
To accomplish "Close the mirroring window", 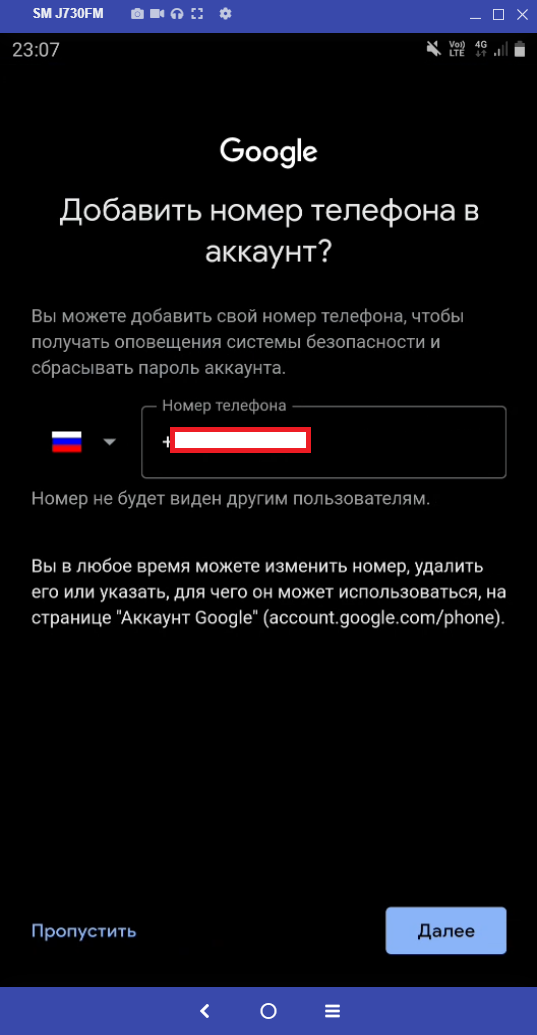I will point(521,14).
